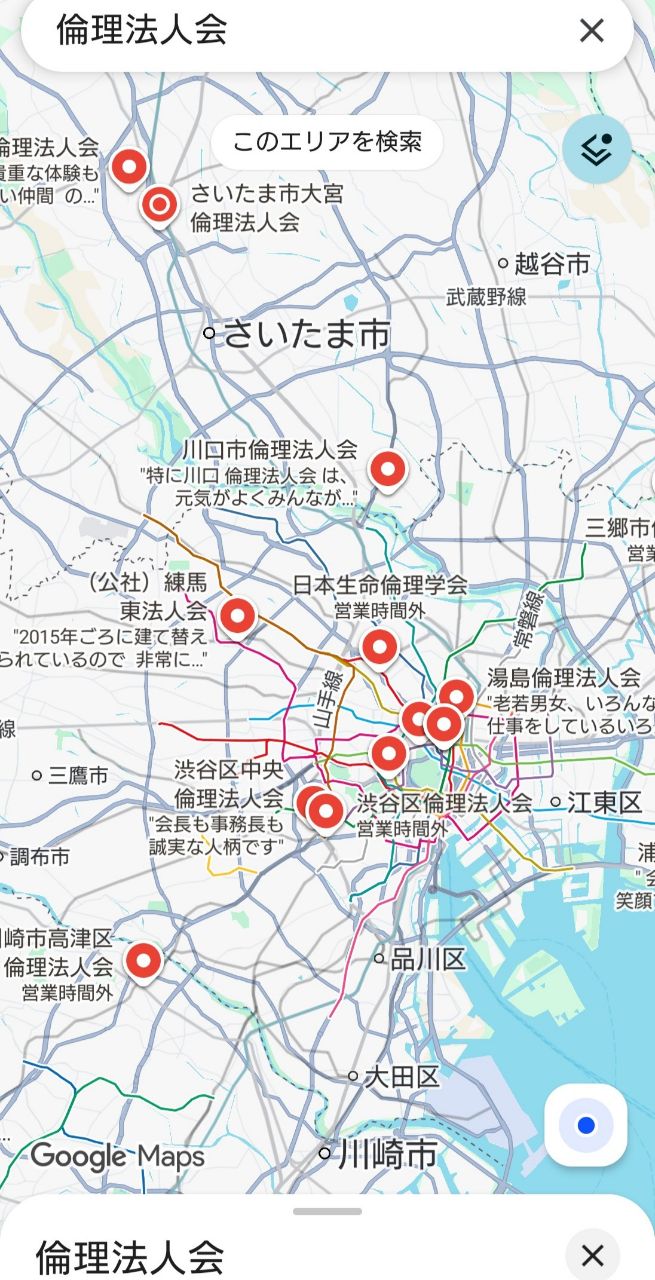Close the bottom 倫理法人会 results sheet
This screenshot has width=655, height=1280.
(x=592, y=1255)
